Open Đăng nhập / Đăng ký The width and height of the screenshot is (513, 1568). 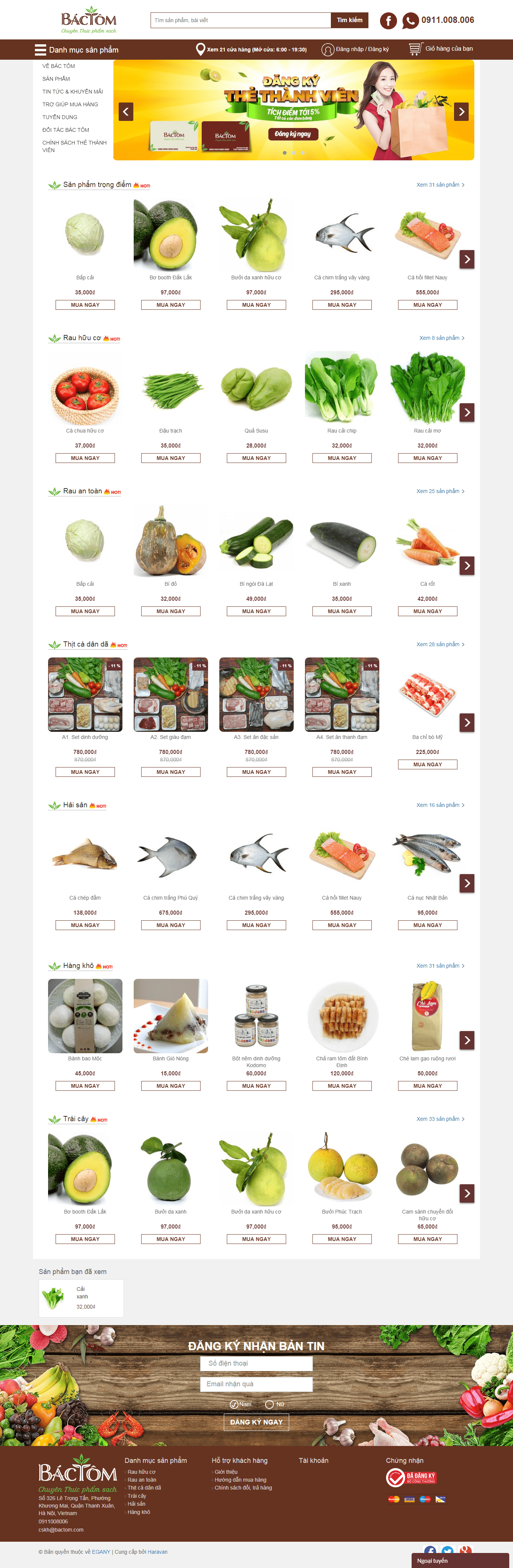click(355, 49)
